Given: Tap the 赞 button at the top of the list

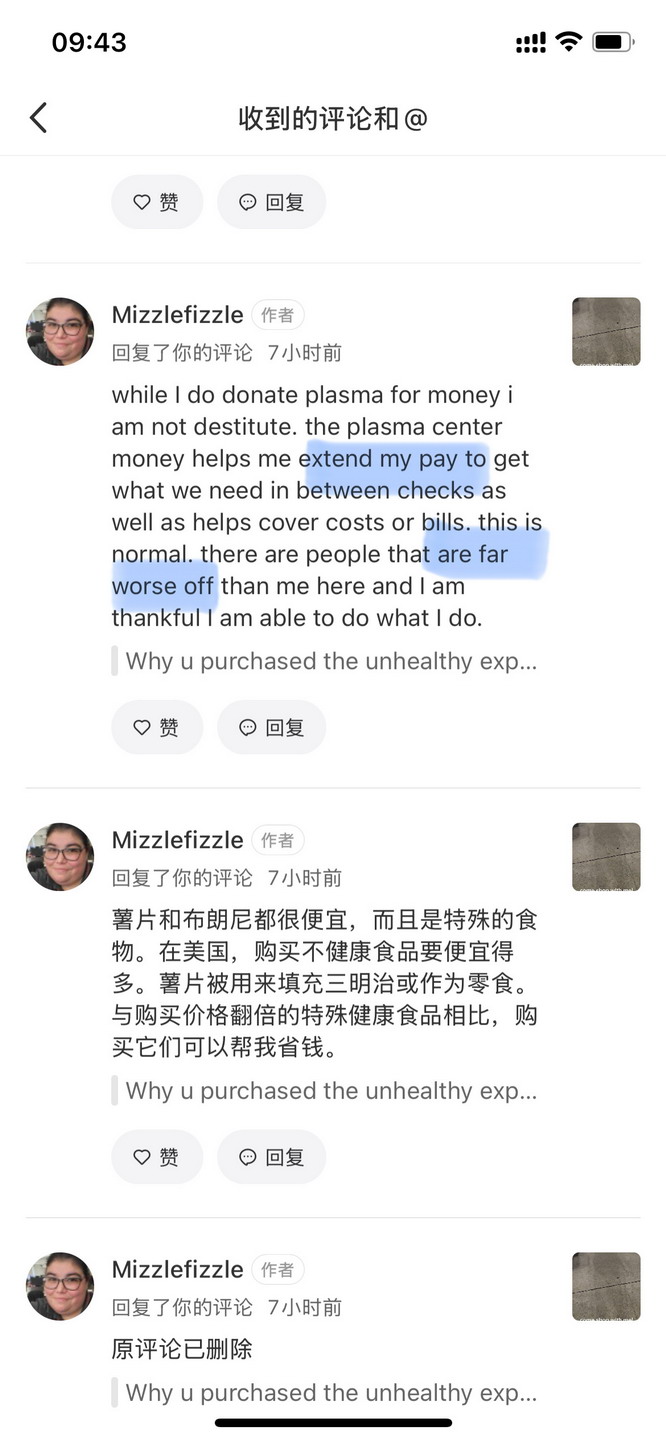Looking at the screenshot, I should 157,202.
